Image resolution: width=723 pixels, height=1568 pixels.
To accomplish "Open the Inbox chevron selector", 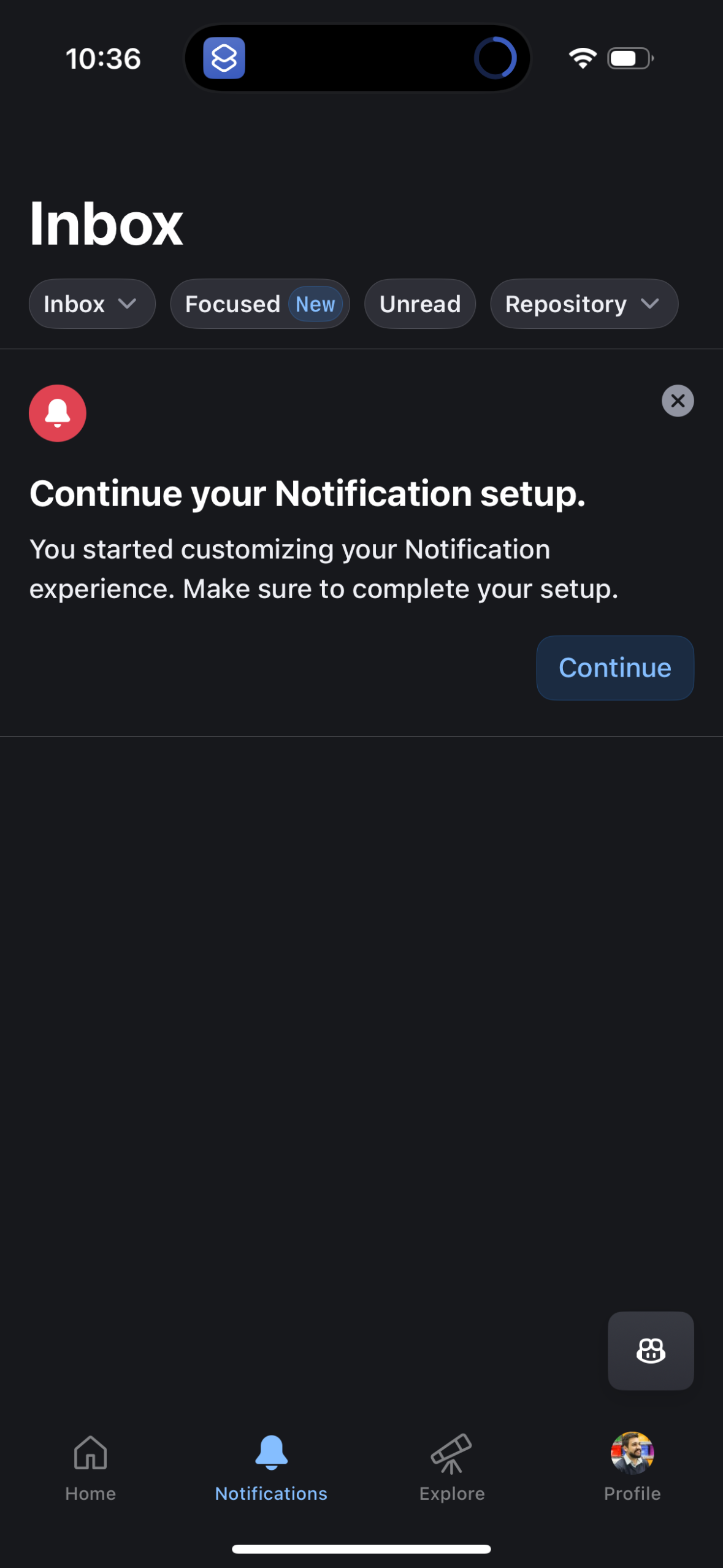I will tap(128, 304).
